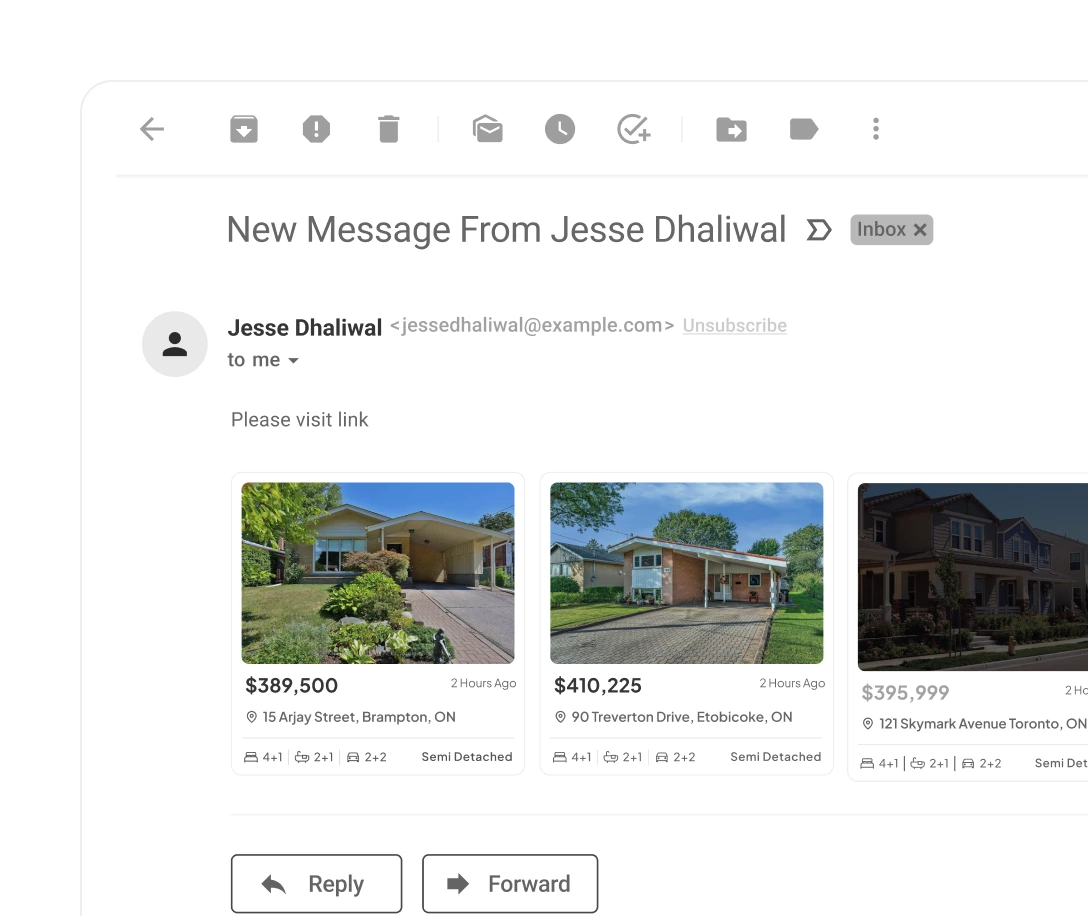Tap the Unsubscribe link
Viewport: 1088px width, 916px height.
point(735,326)
